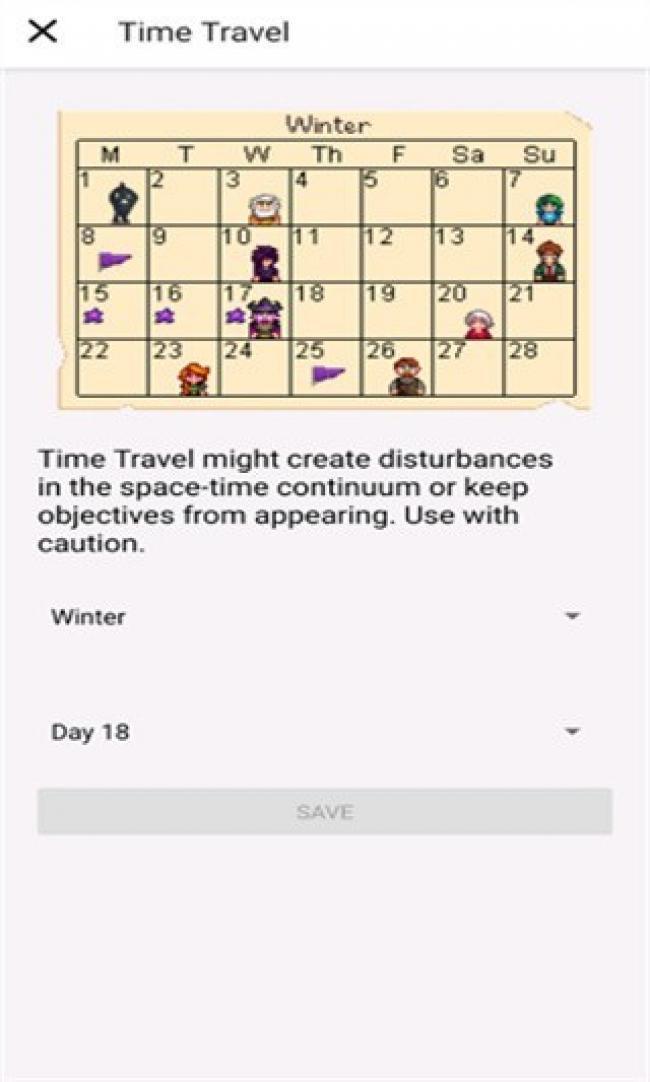Tap the Save button
The height and width of the screenshot is (1082, 650).
point(325,812)
